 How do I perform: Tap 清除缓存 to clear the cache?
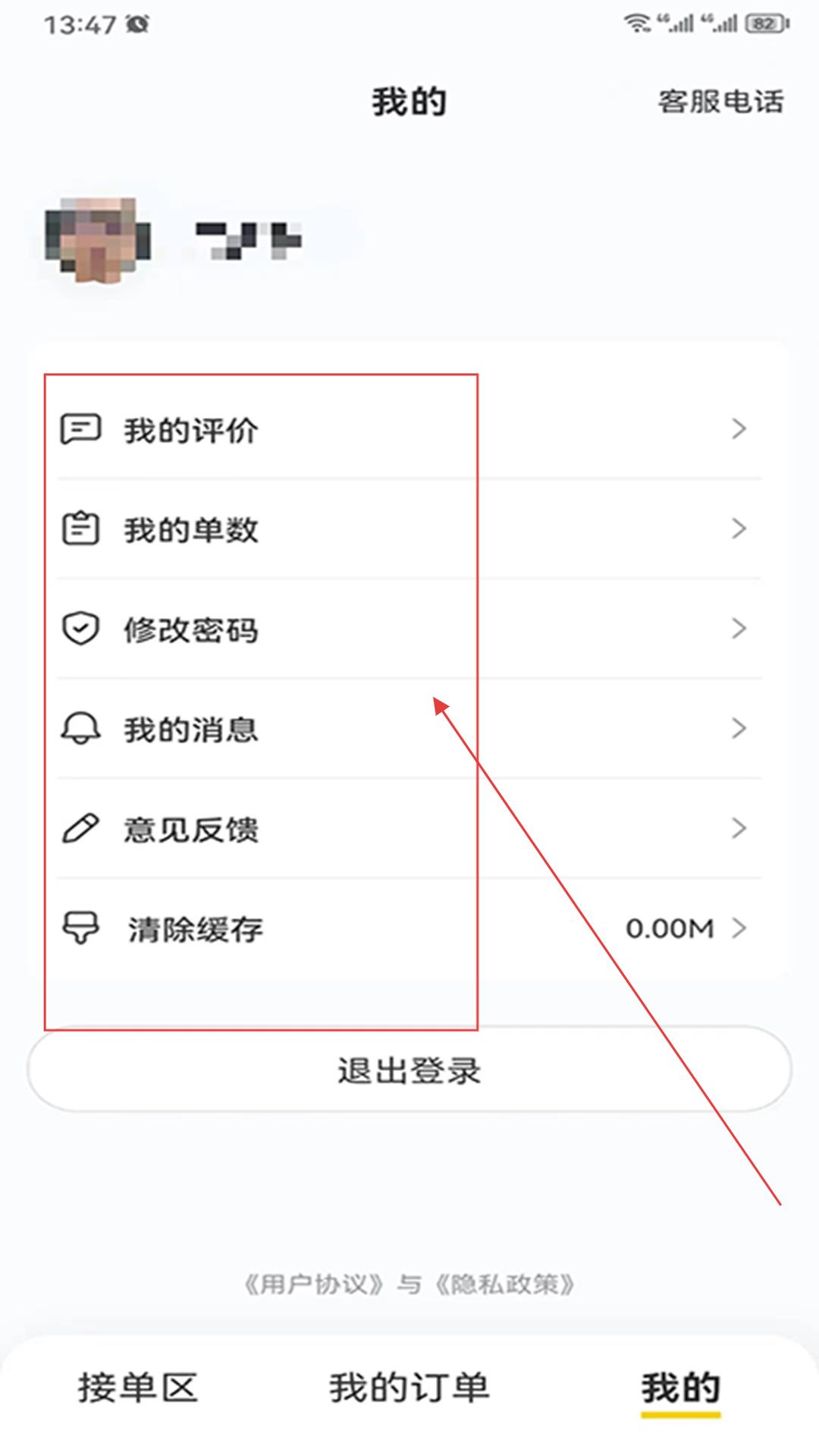pyautogui.click(x=409, y=928)
